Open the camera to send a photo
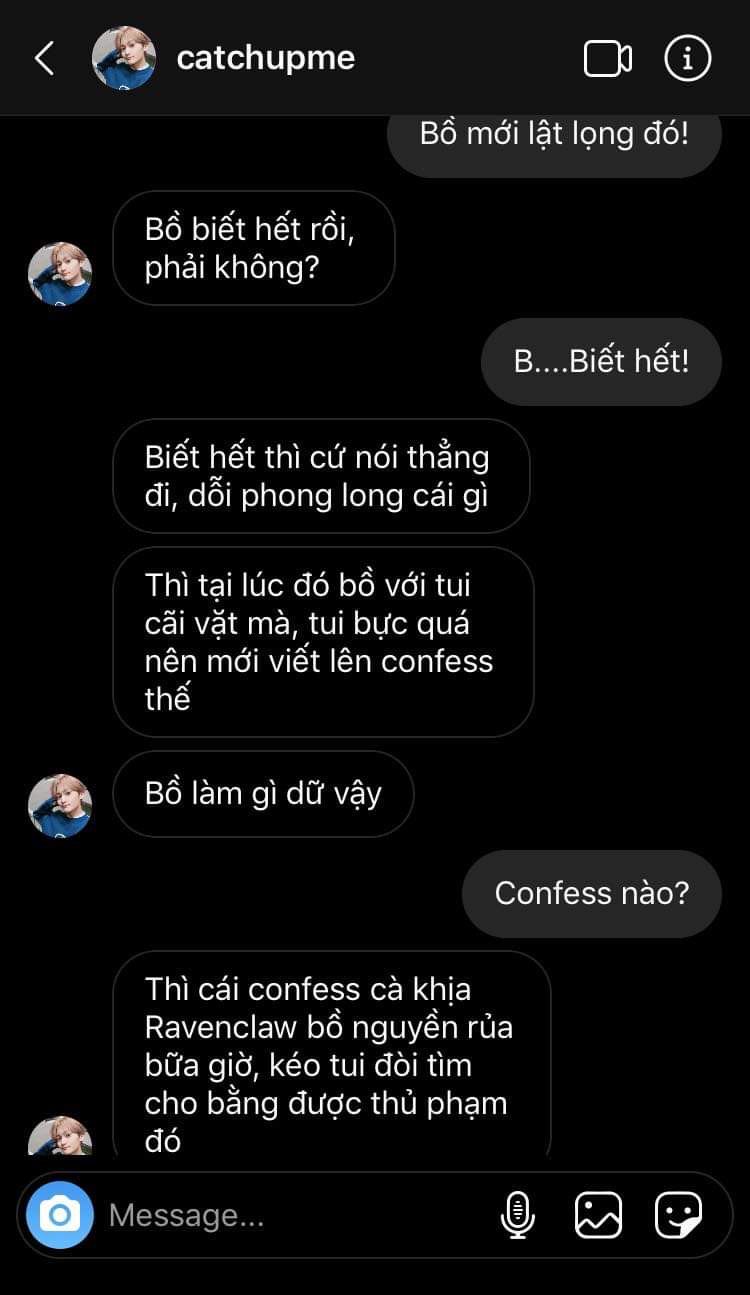Screen dimensions: 750x1295 60,1215
